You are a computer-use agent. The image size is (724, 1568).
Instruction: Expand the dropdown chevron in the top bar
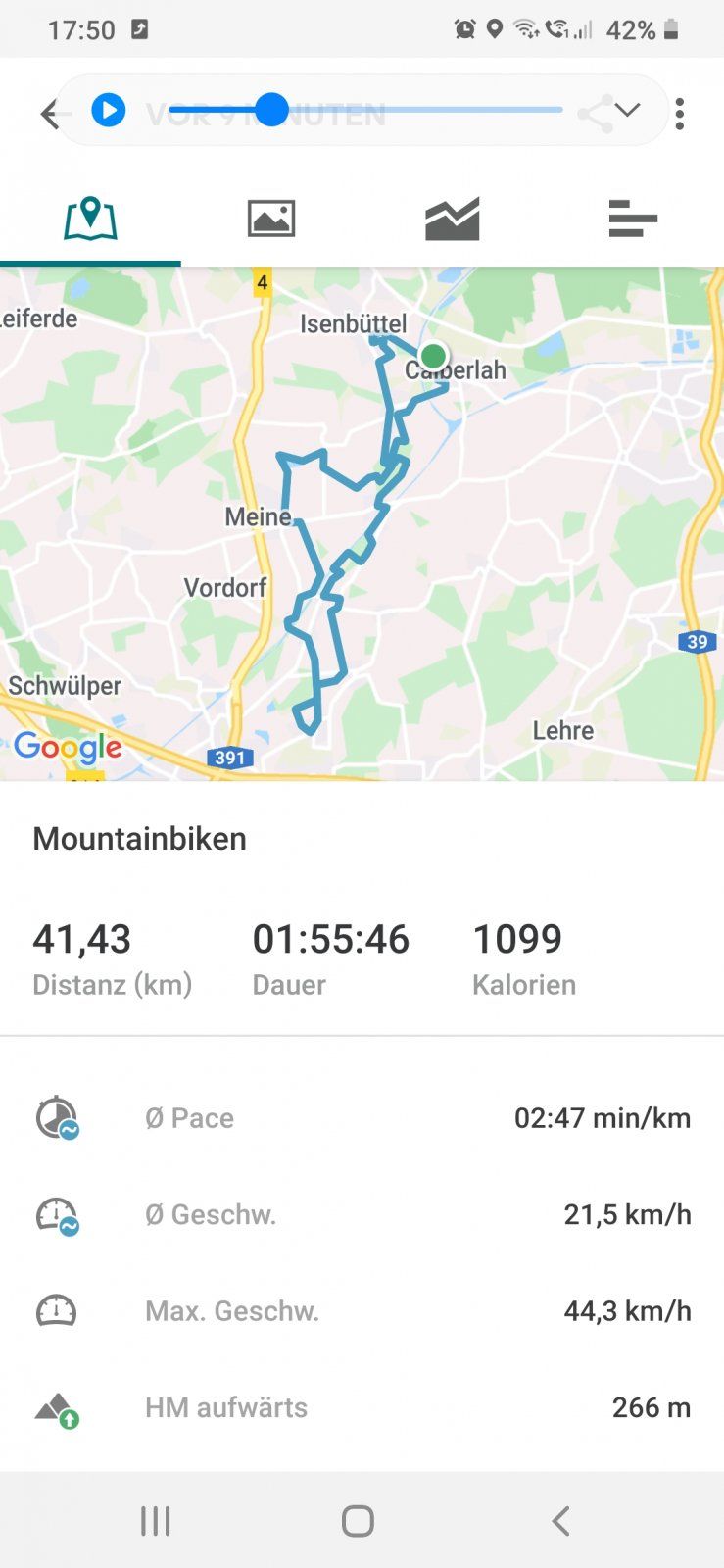(628, 110)
